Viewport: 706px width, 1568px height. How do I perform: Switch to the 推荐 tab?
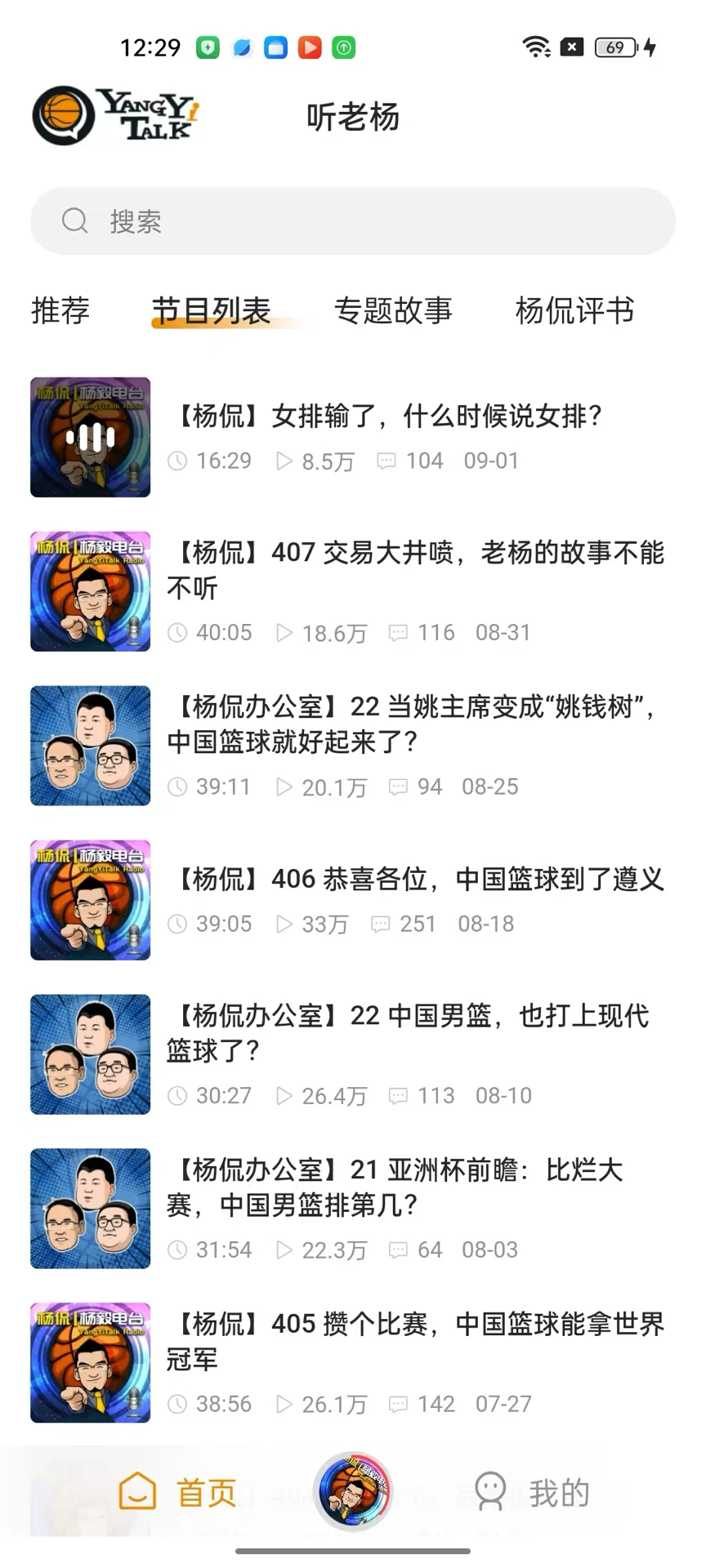click(60, 310)
